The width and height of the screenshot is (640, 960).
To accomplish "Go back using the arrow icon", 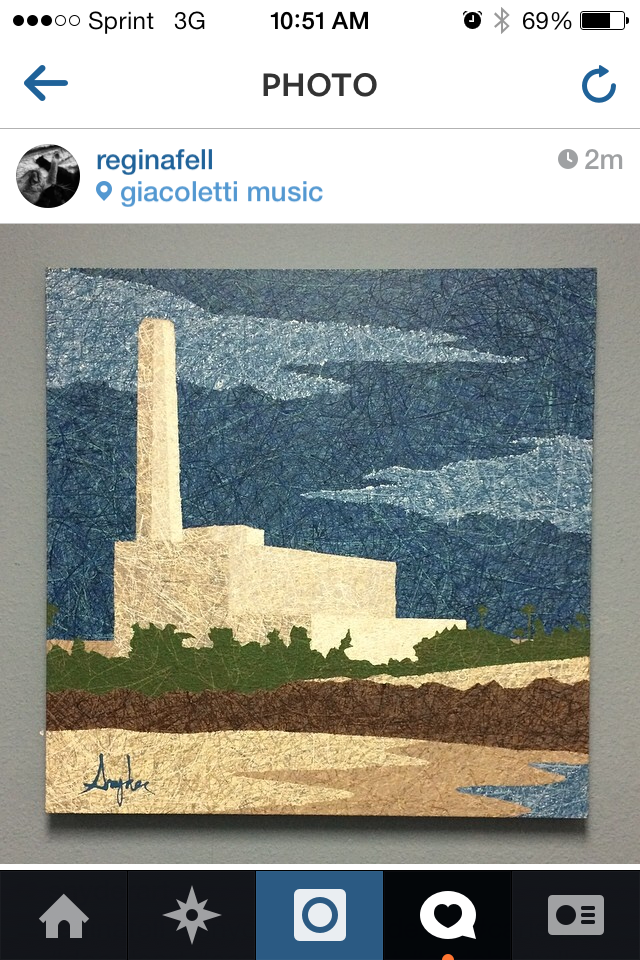I will (46, 85).
